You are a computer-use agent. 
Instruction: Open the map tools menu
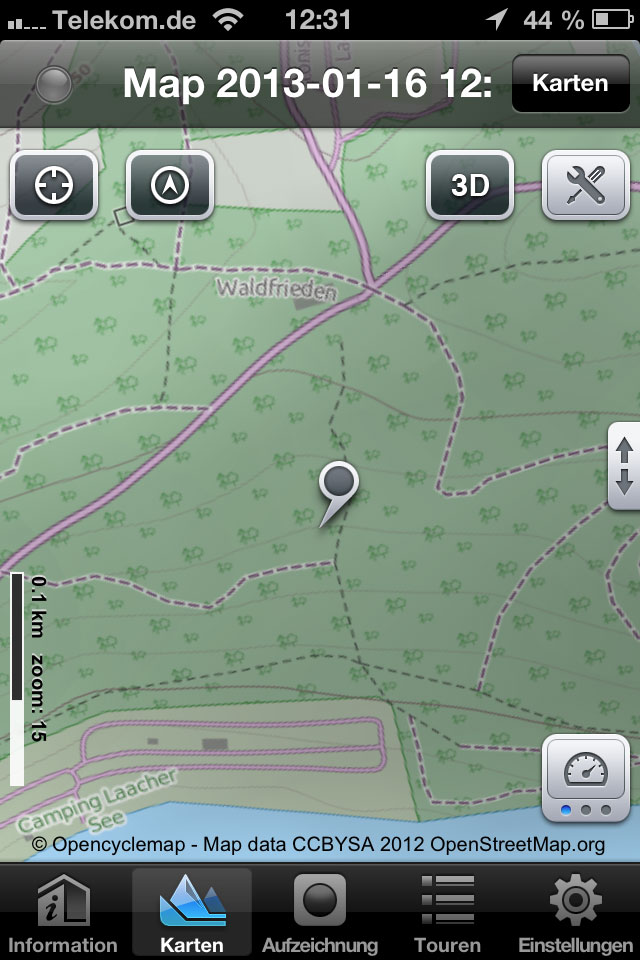point(586,185)
